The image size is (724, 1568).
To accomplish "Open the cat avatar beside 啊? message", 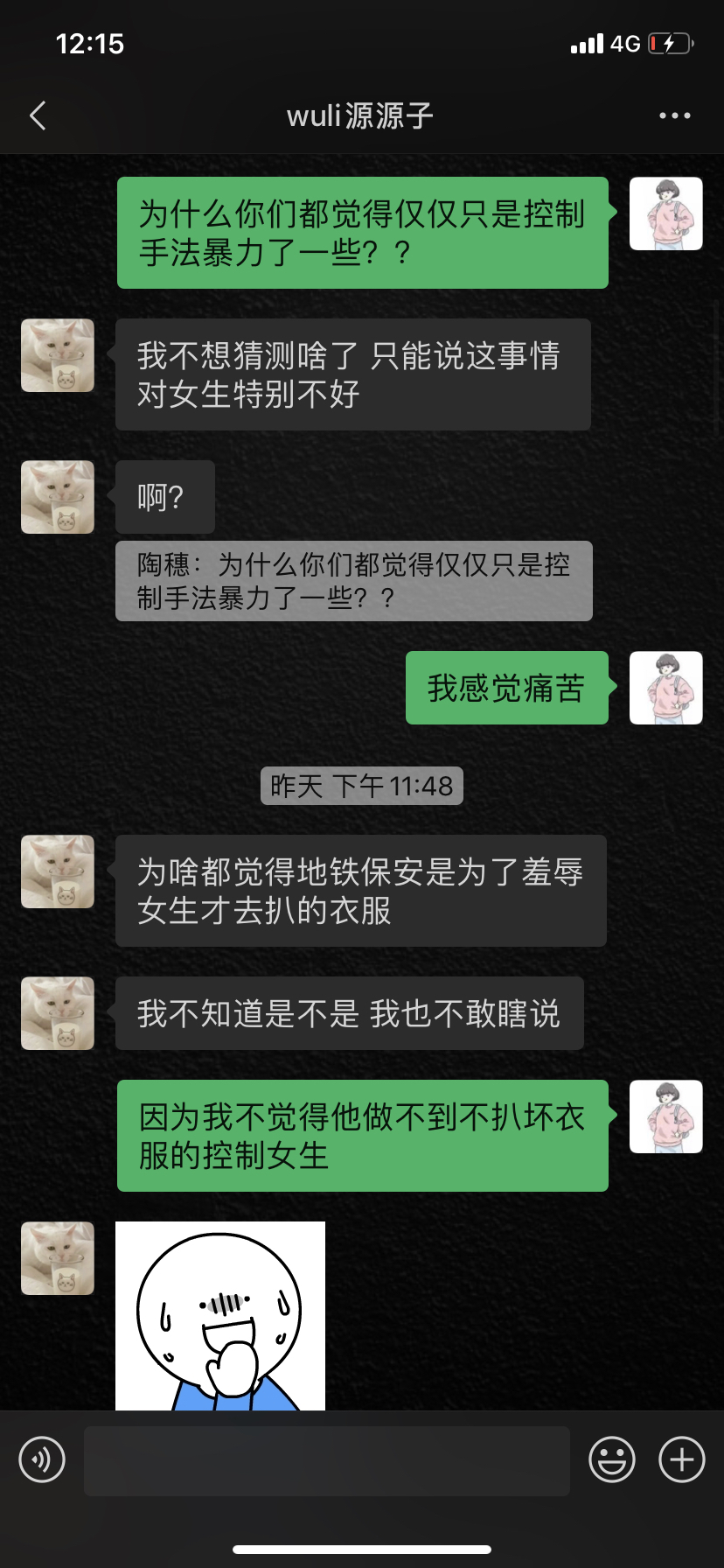I will click(x=58, y=497).
